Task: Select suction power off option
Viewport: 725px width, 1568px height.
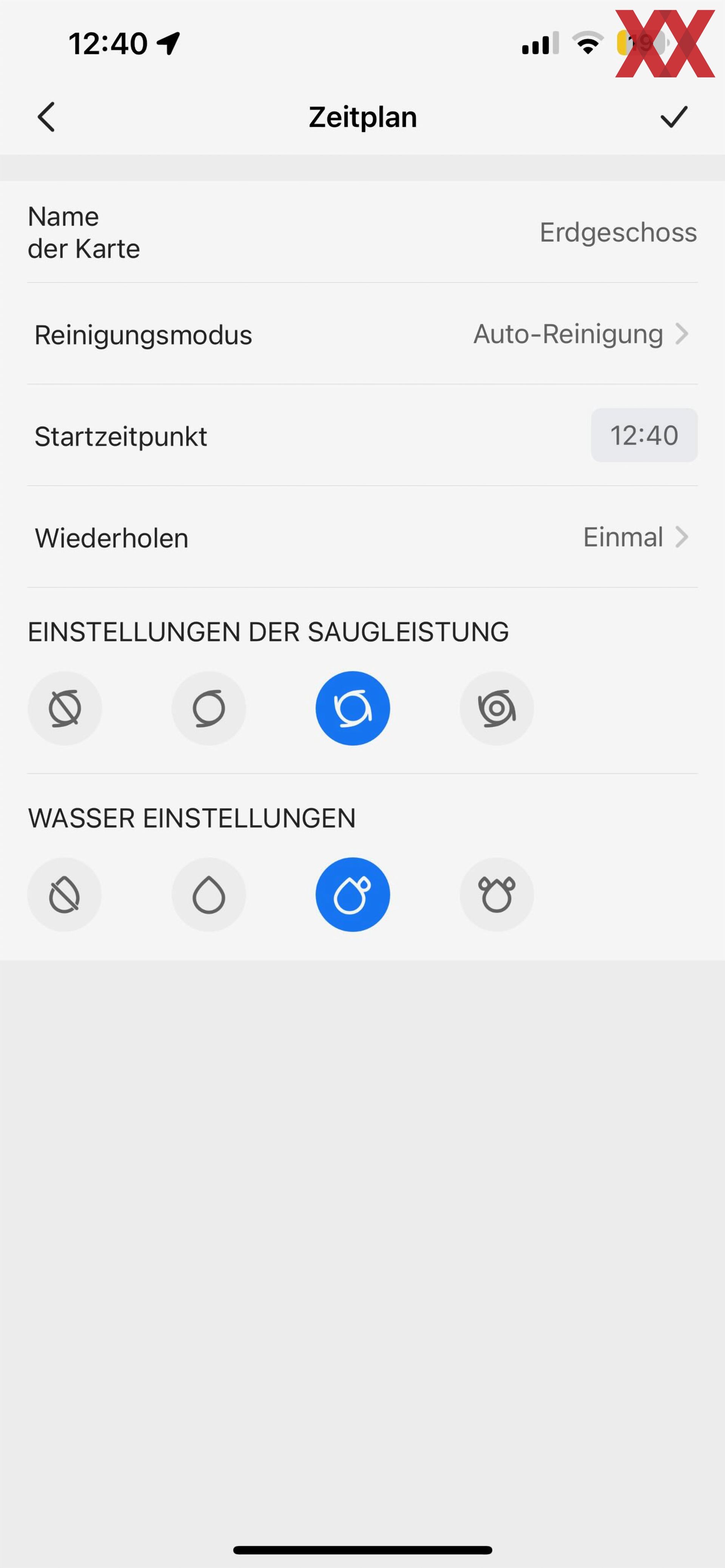Action: (65, 709)
